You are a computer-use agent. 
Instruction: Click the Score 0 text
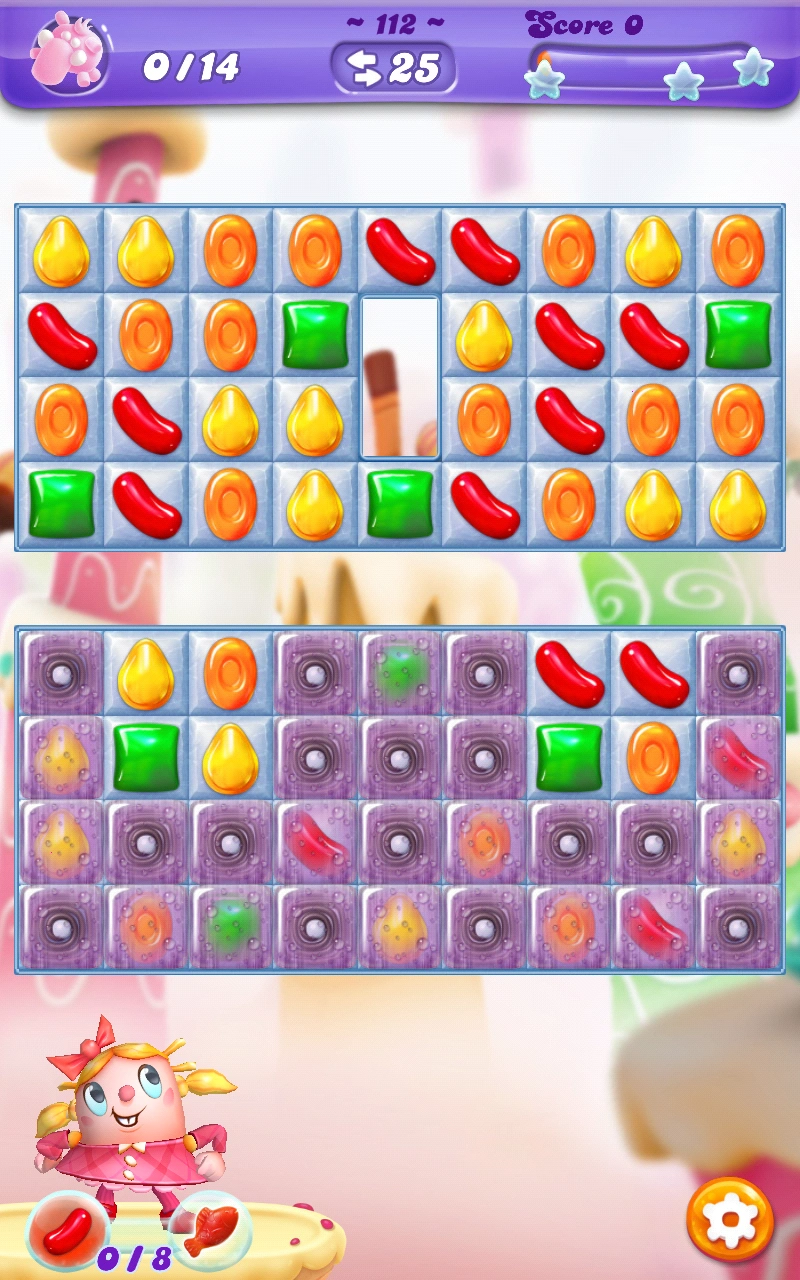tap(583, 25)
